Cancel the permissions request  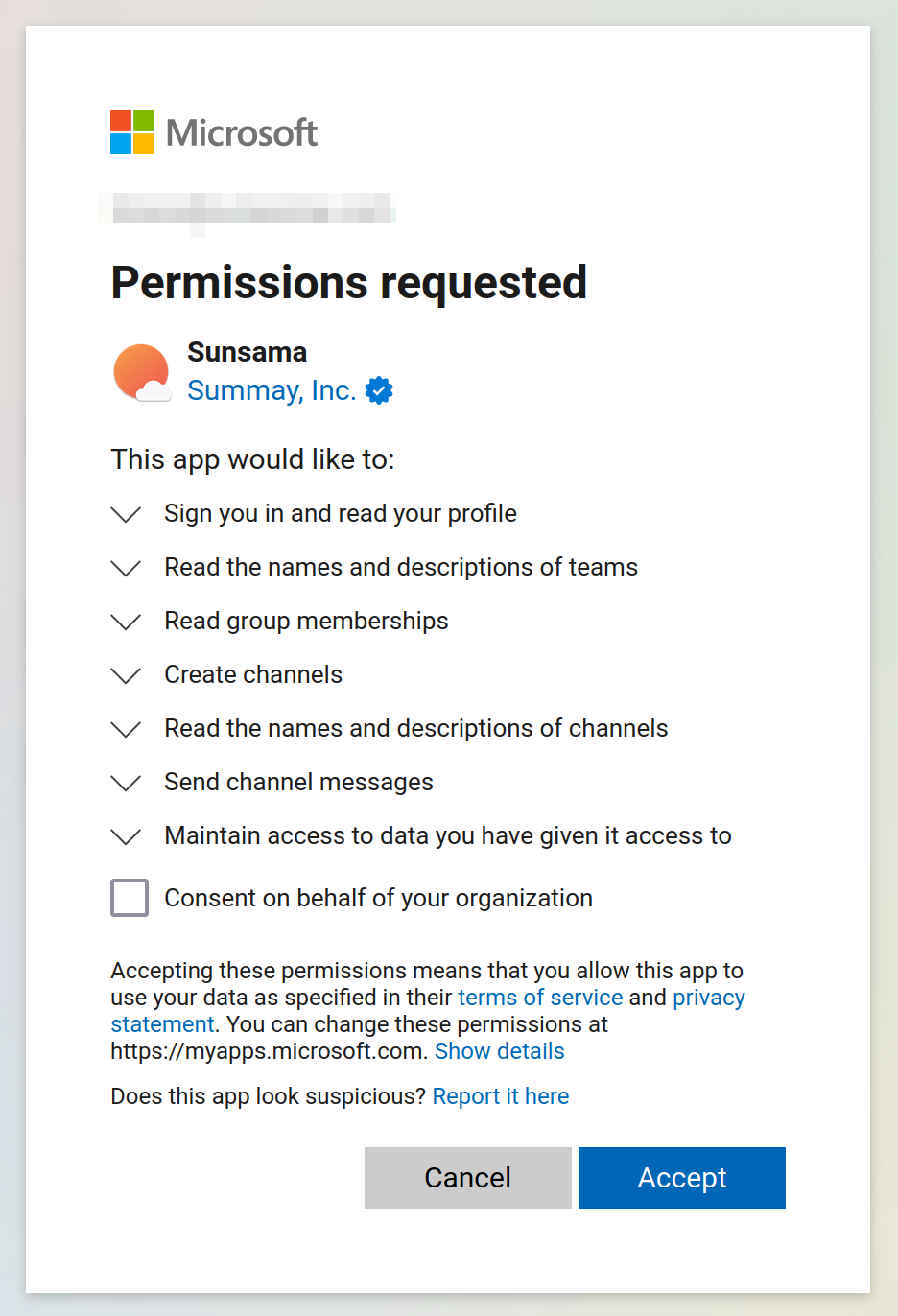coord(468,1177)
